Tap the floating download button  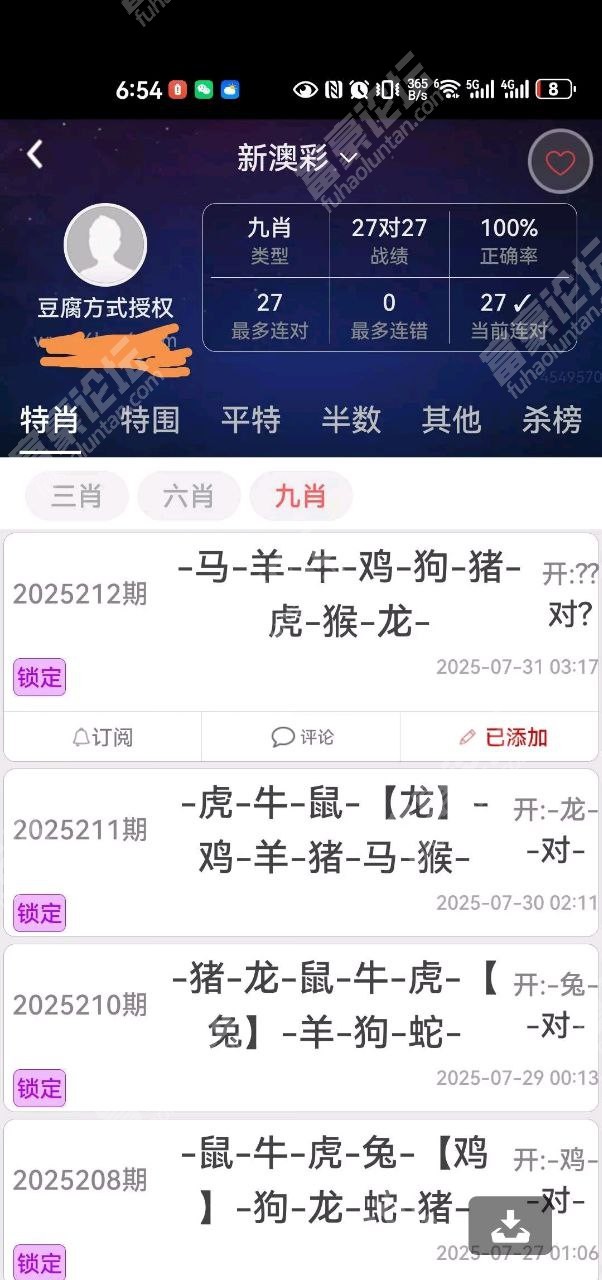click(x=510, y=1226)
